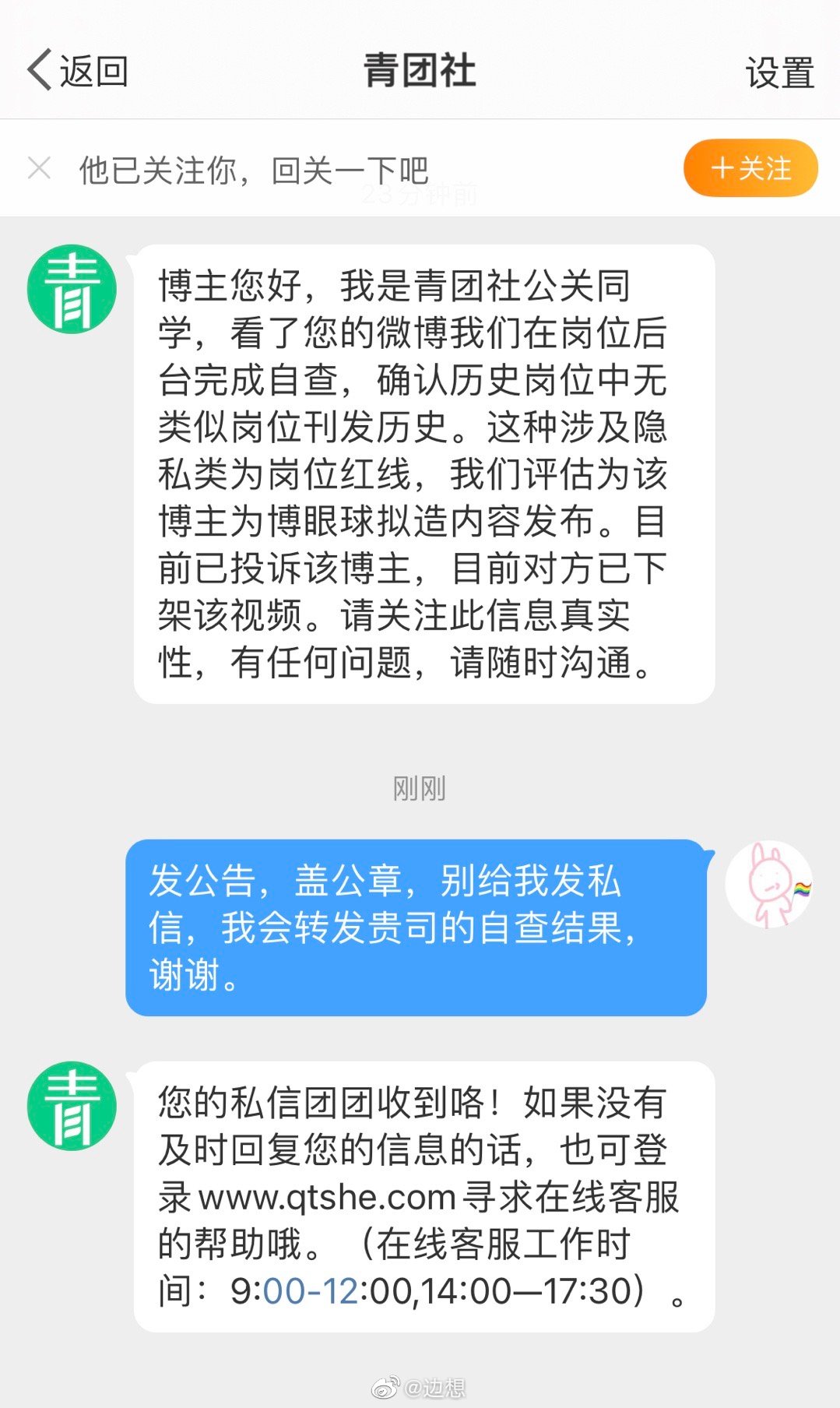840x1408 pixels.
Task: Expand the 刚刚 timestamp details
Action: point(418,788)
